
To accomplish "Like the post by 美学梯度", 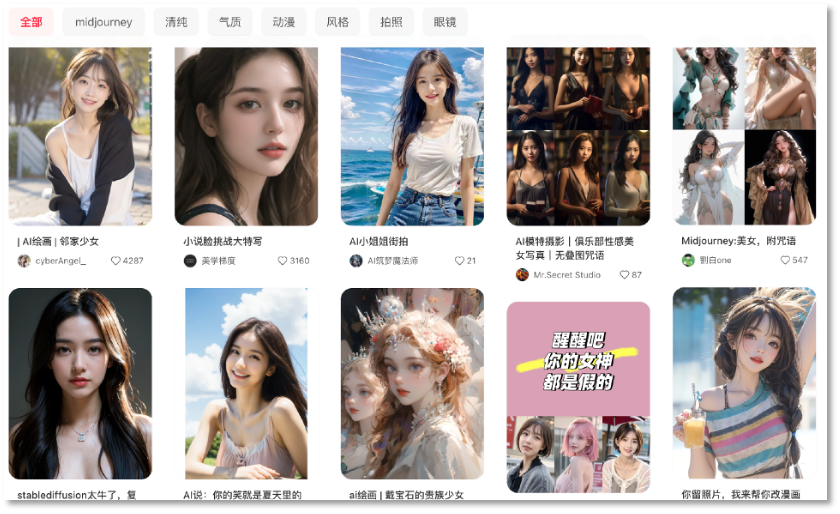I will [283, 261].
